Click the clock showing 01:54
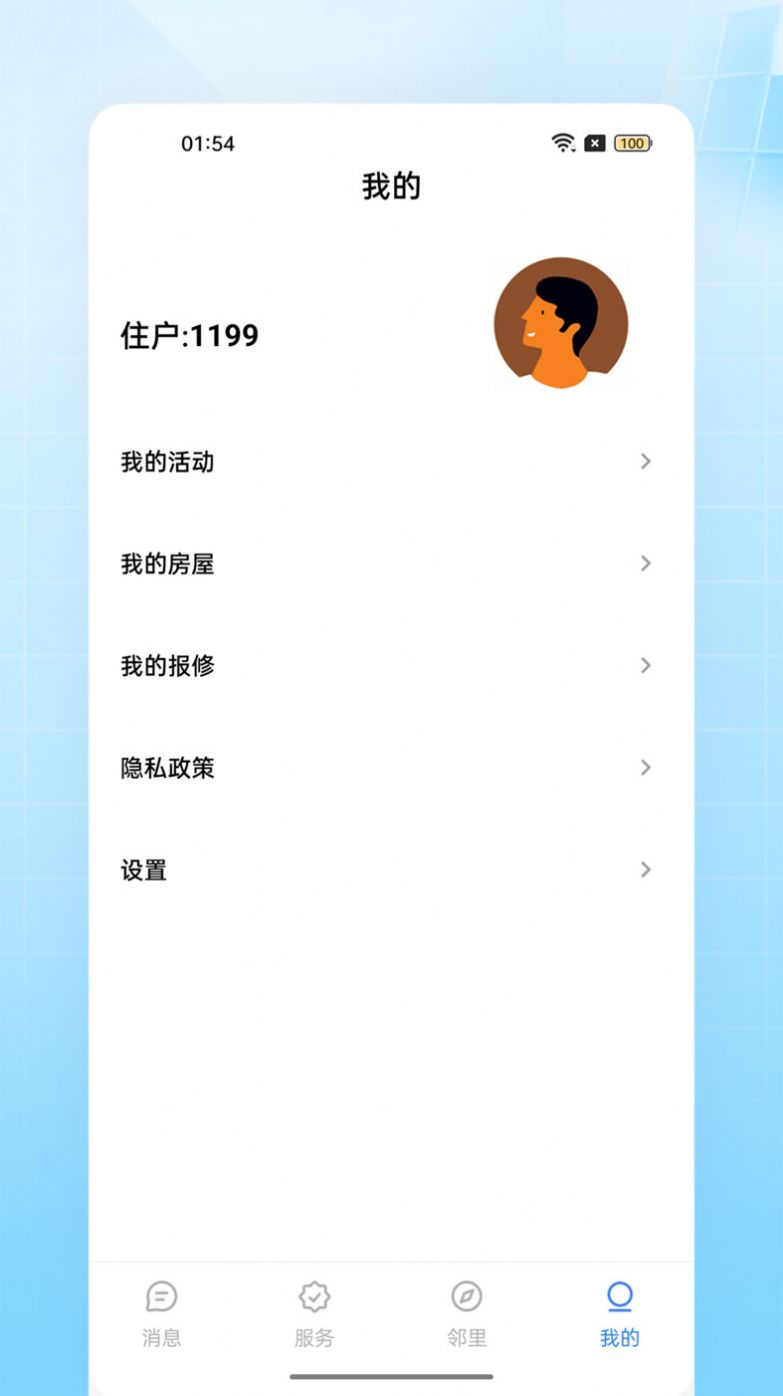Screen dimensions: 783x1396 point(206,143)
